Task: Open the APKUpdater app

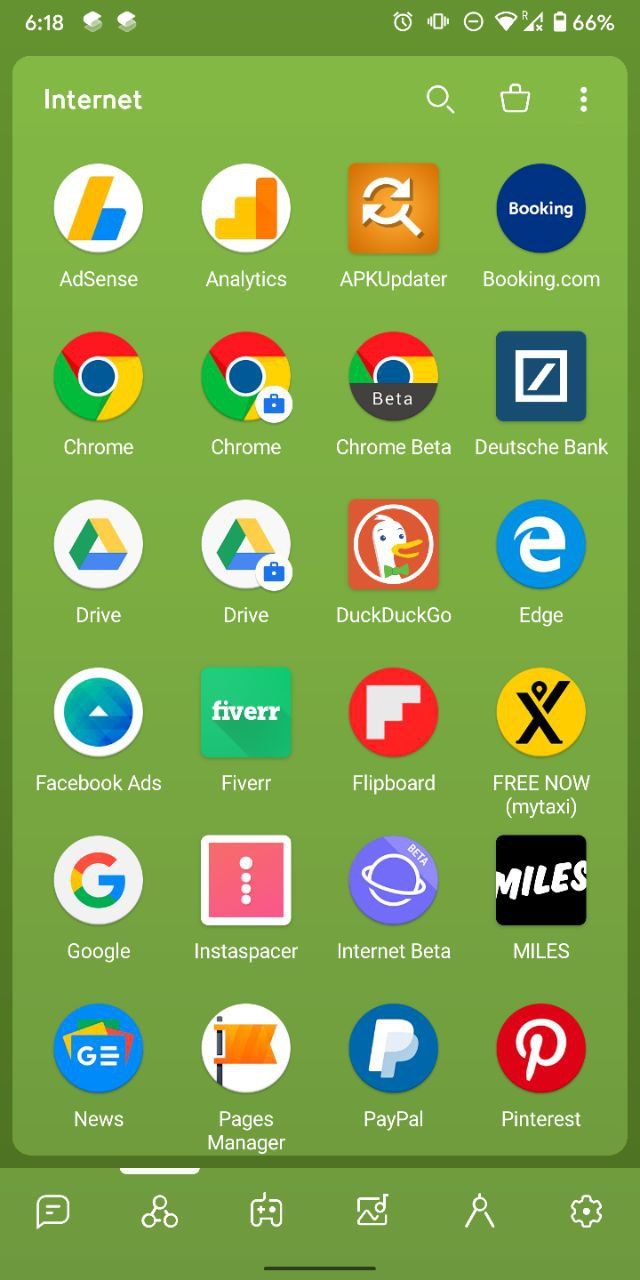Action: tap(393, 209)
